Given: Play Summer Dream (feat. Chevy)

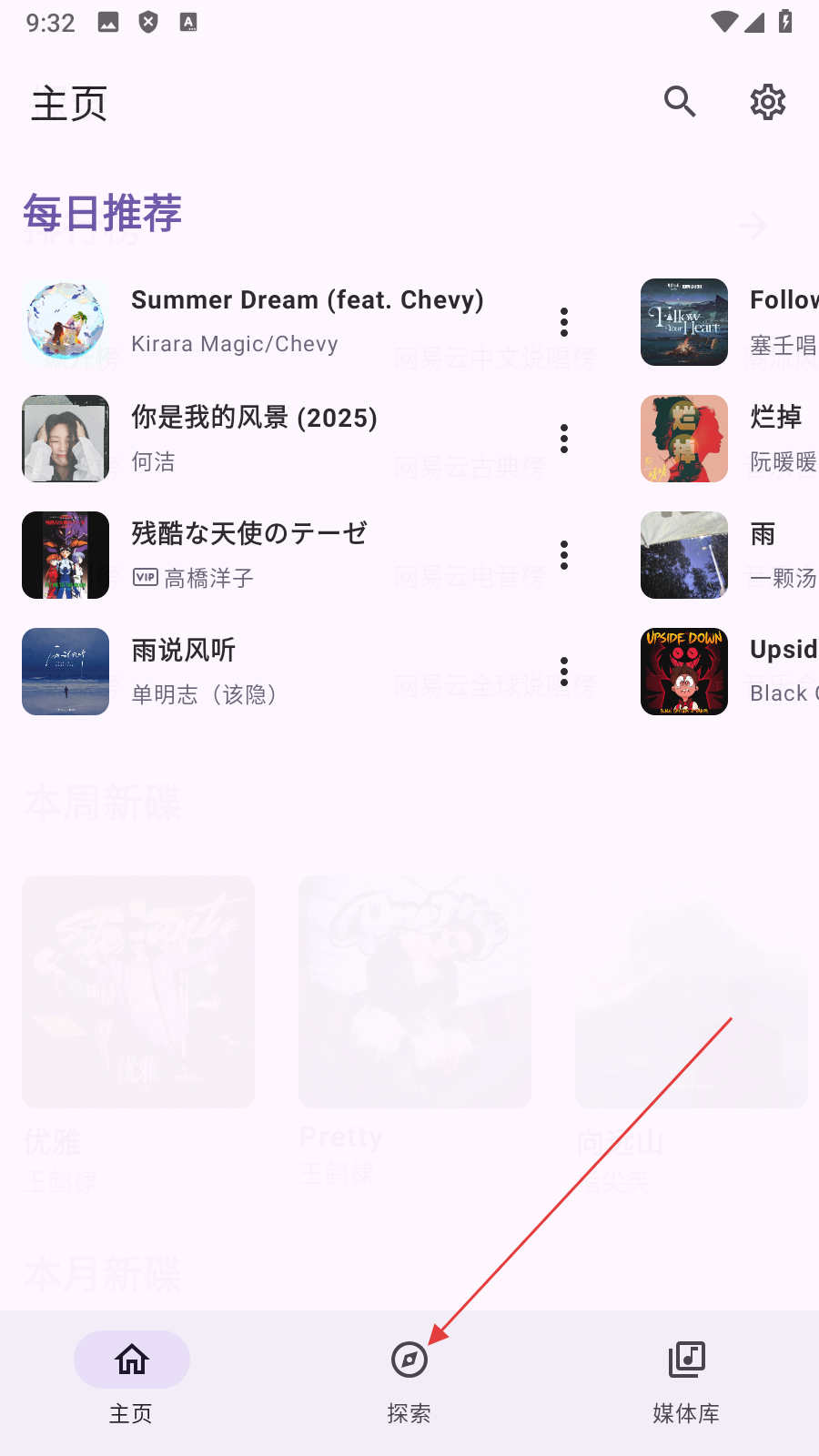Looking at the screenshot, I should [x=307, y=321].
